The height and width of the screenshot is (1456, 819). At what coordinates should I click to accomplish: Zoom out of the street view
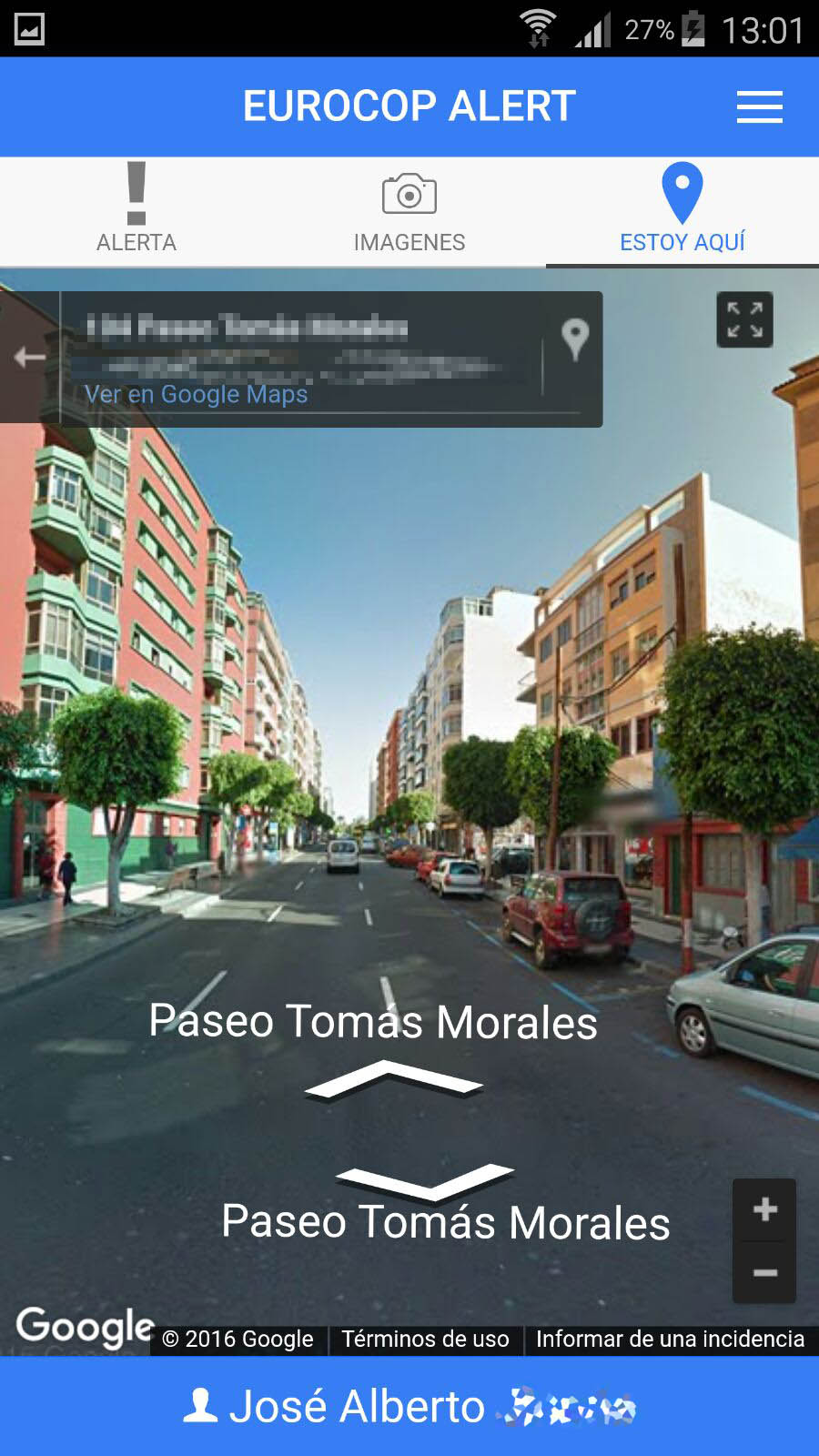click(x=764, y=1272)
